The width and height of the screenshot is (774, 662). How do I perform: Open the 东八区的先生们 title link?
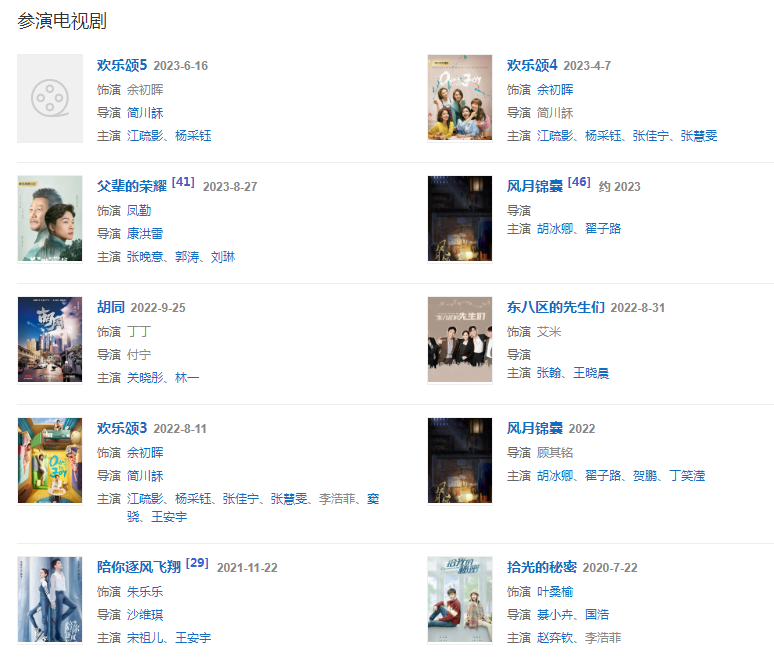point(556,308)
